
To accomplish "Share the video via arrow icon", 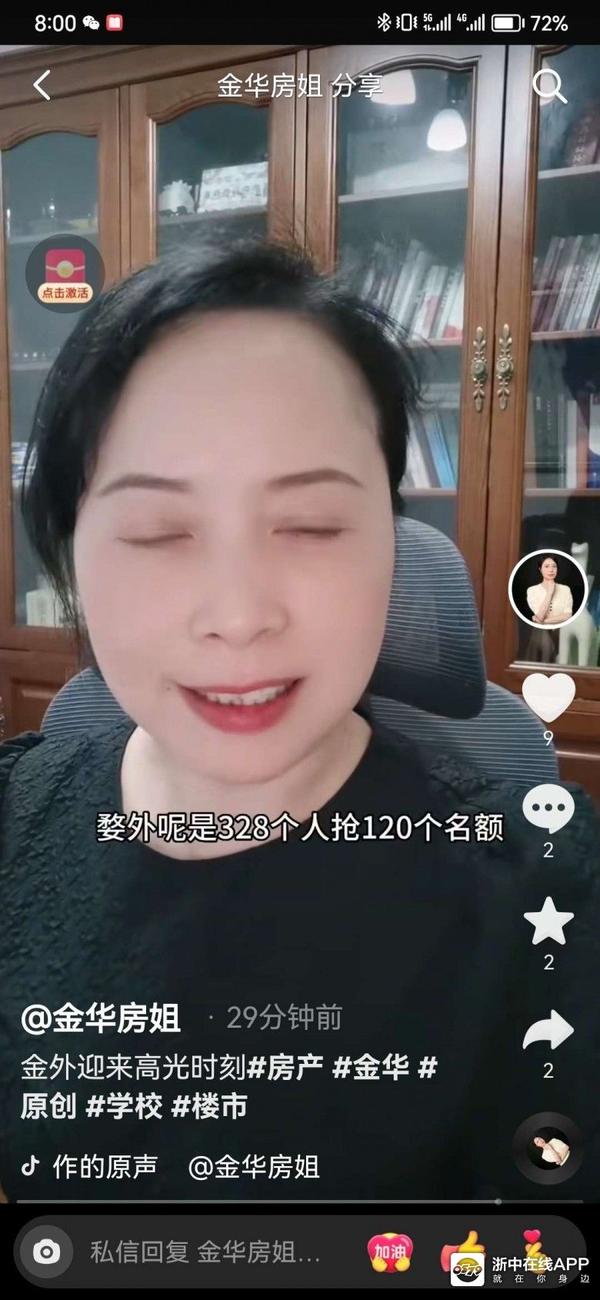I will click(549, 1031).
